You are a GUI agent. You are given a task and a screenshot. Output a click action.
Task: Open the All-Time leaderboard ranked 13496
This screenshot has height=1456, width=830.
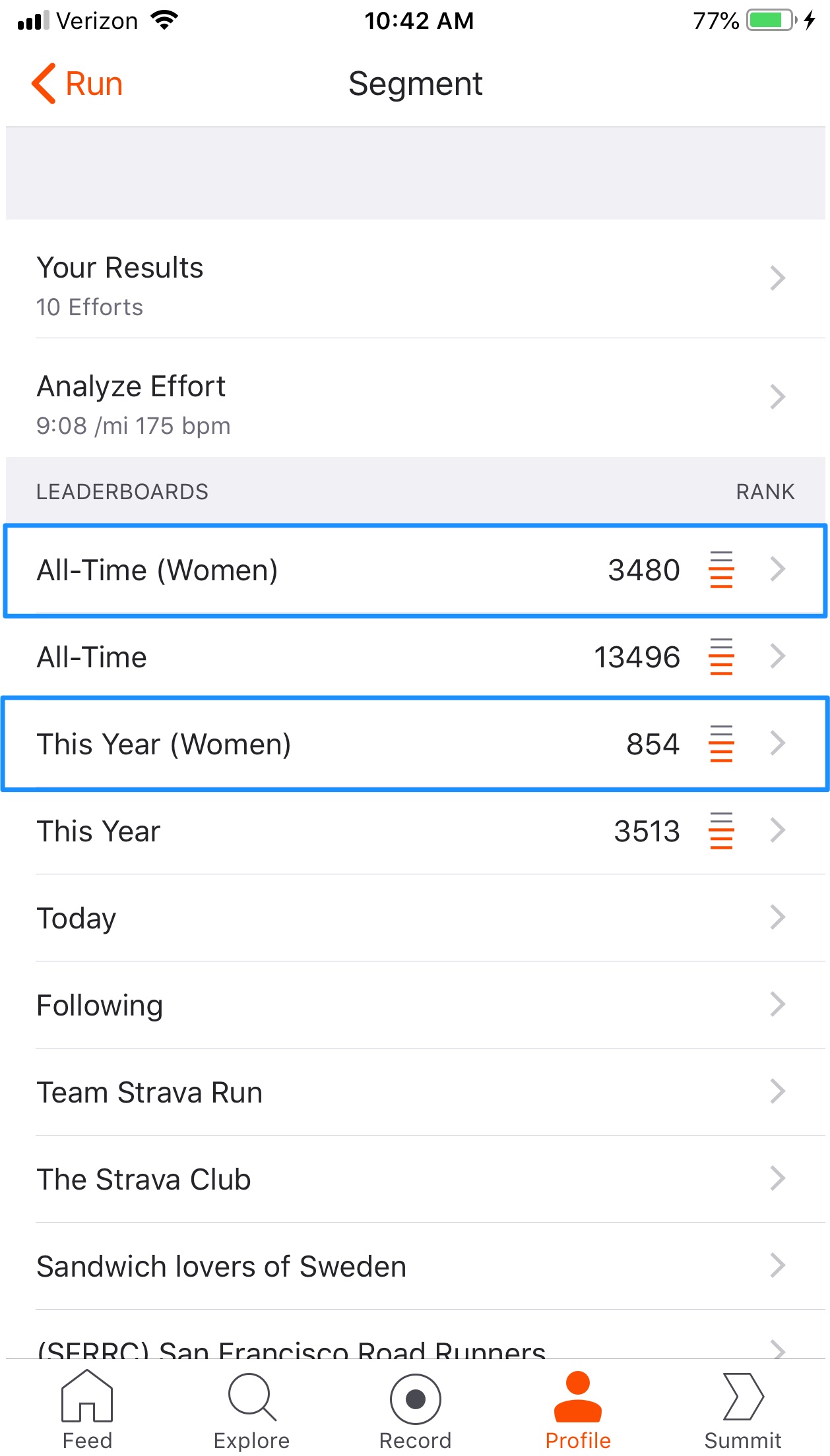click(x=415, y=657)
